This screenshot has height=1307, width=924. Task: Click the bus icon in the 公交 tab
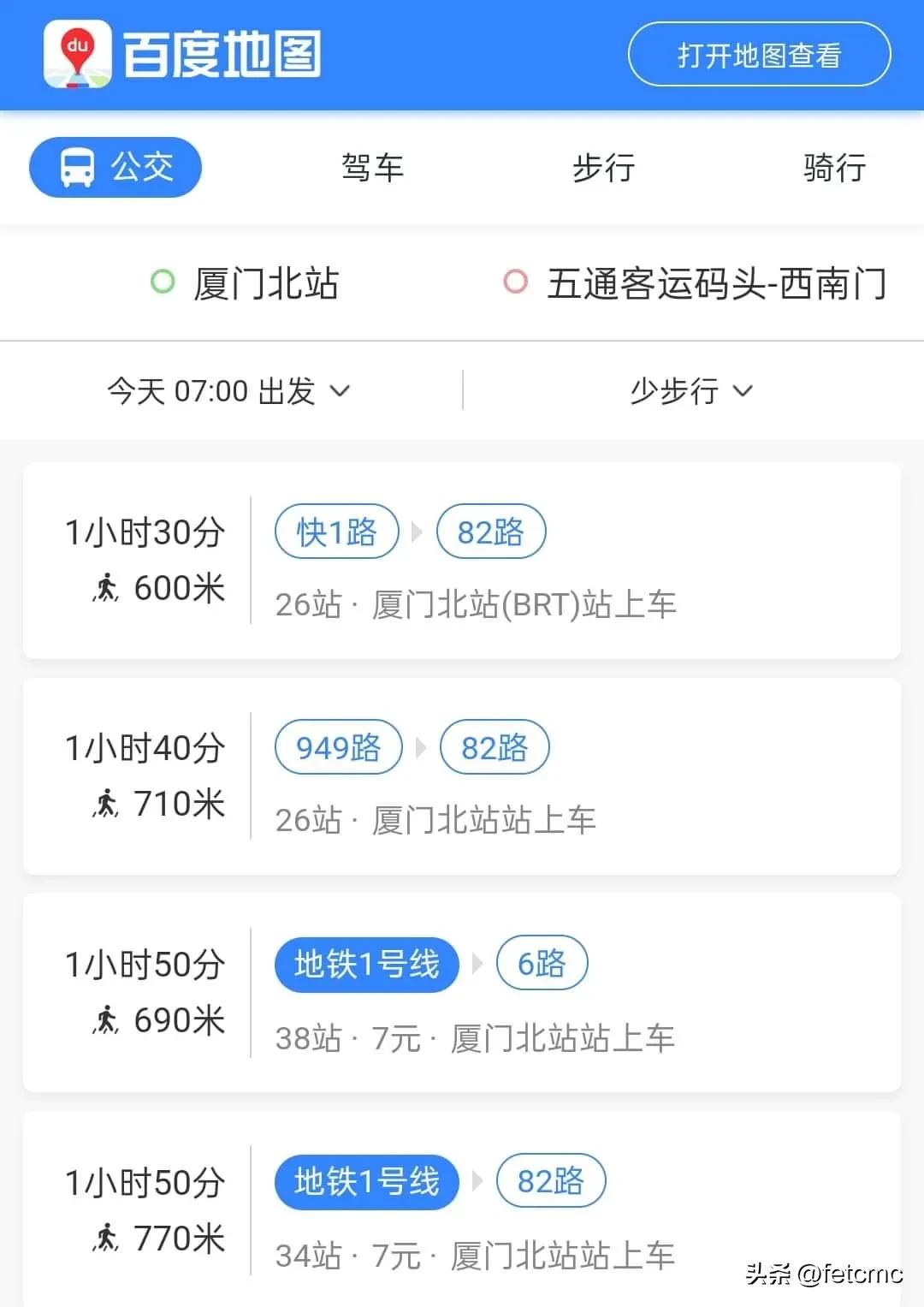coord(78,168)
